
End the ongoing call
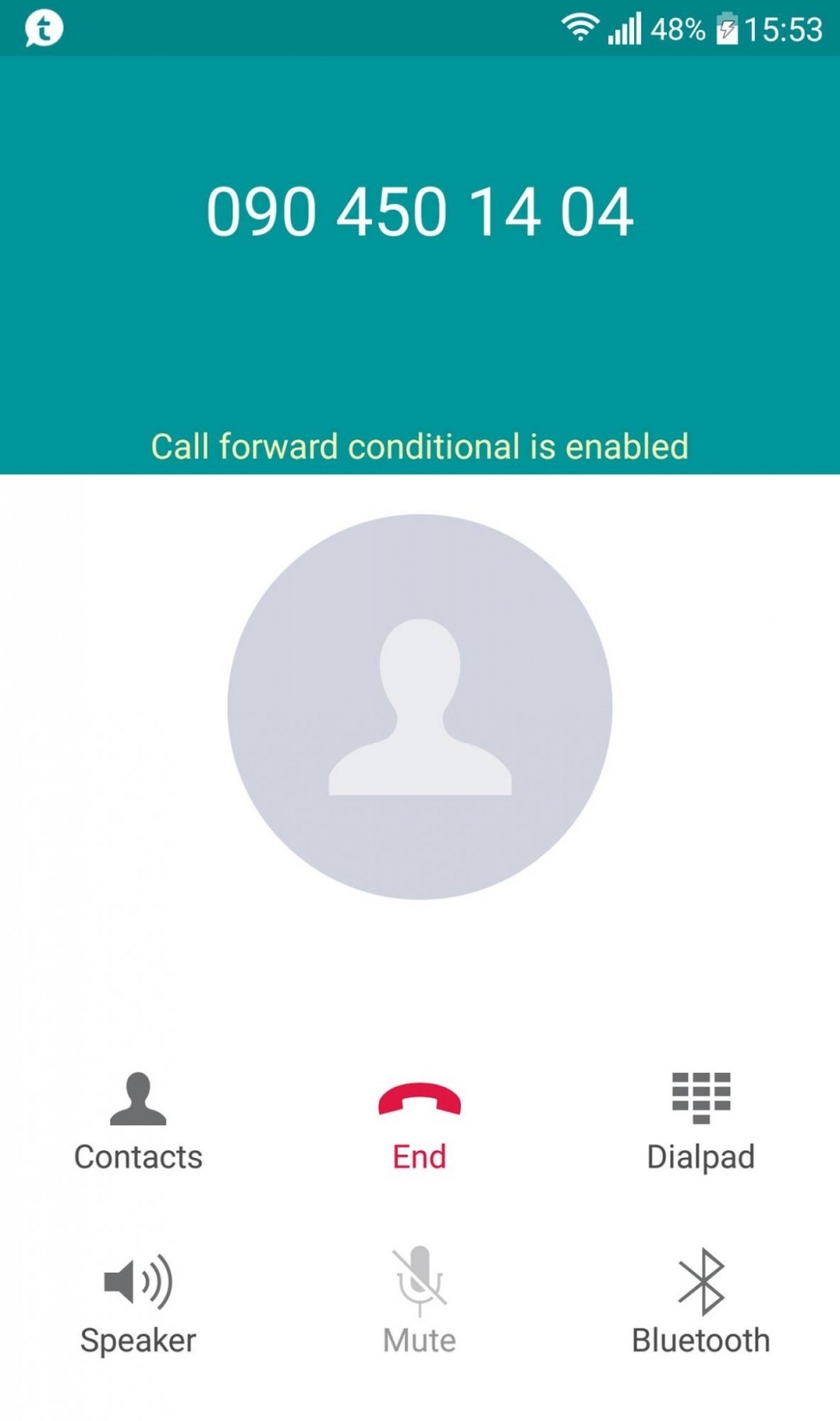[419, 1123]
